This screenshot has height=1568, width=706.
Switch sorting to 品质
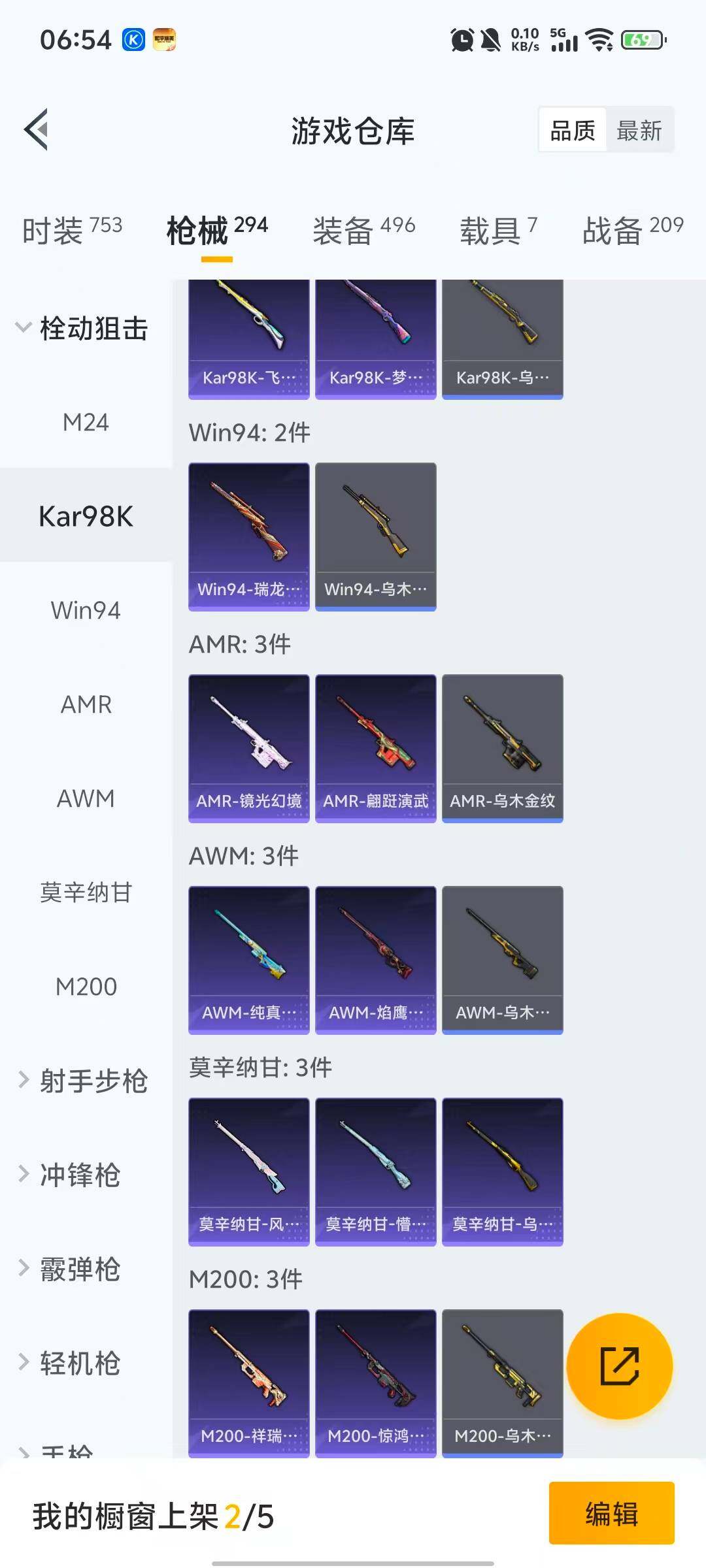pyautogui.click(x=571, y=129)
